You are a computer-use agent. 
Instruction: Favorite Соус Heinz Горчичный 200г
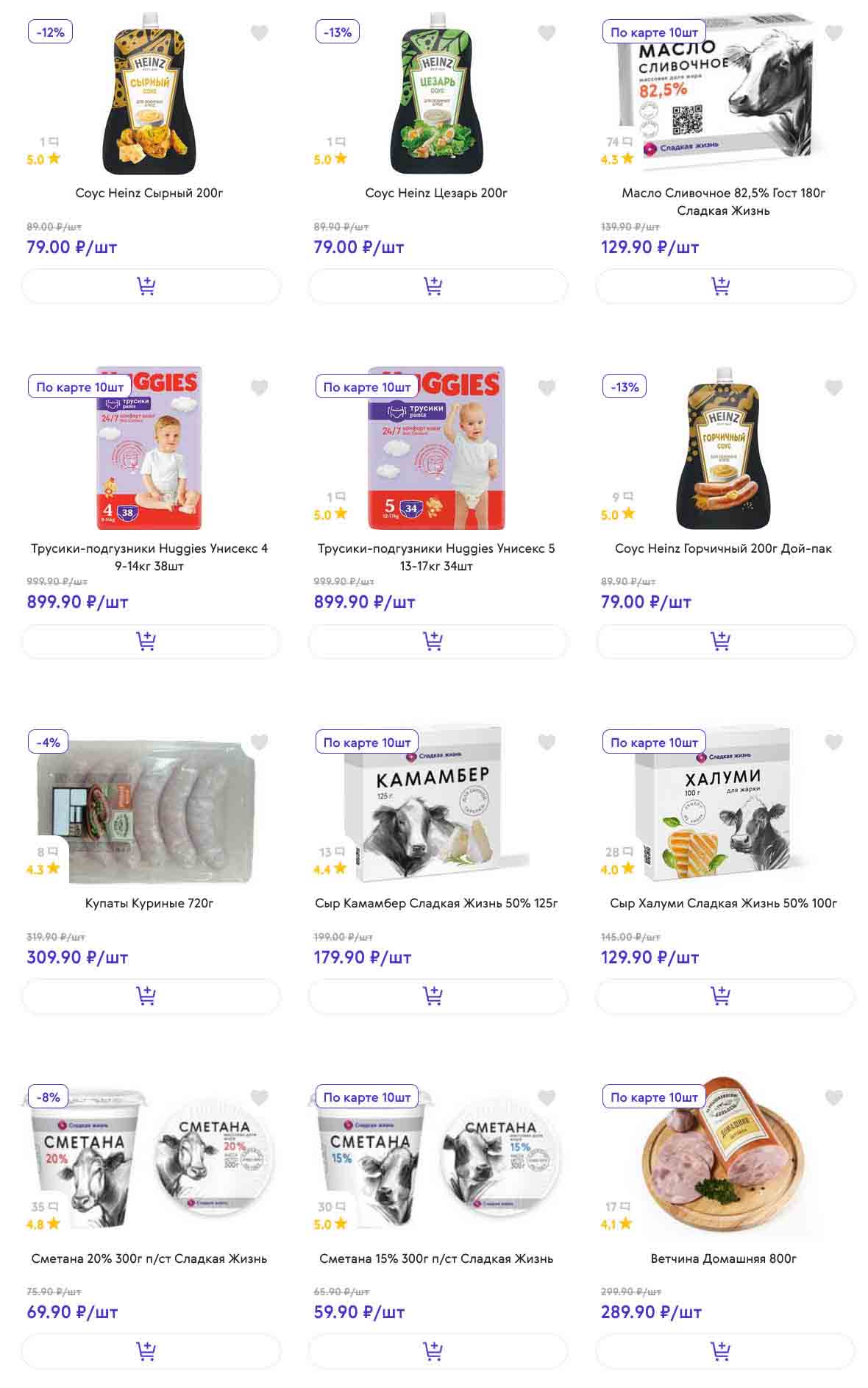tap(833, 388)
